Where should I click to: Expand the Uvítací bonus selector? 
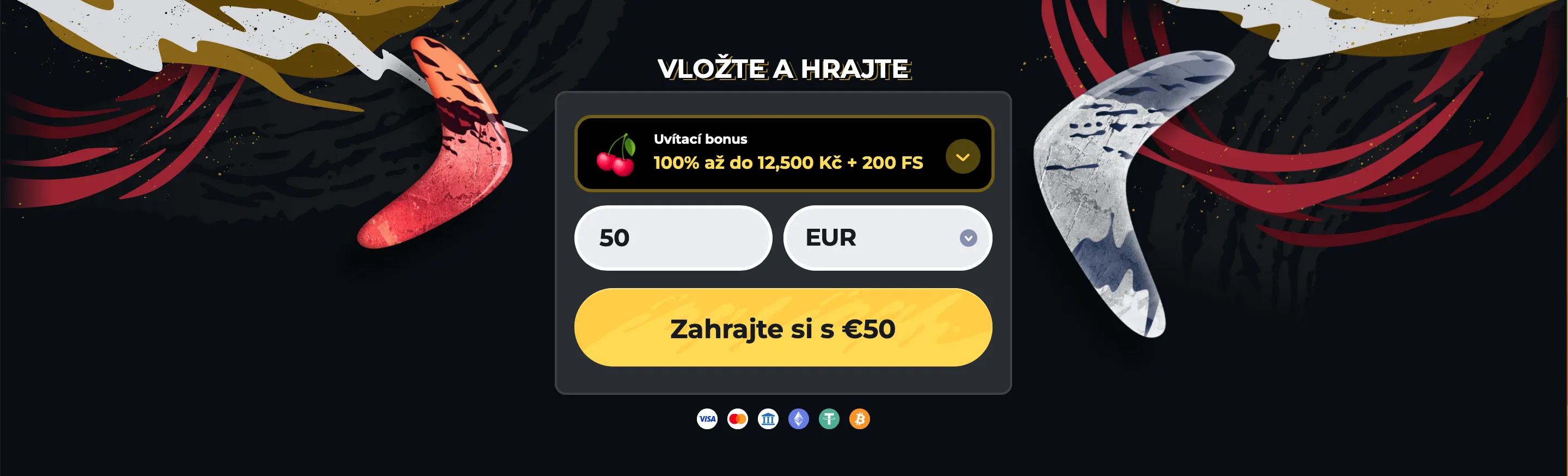point(963,157)
